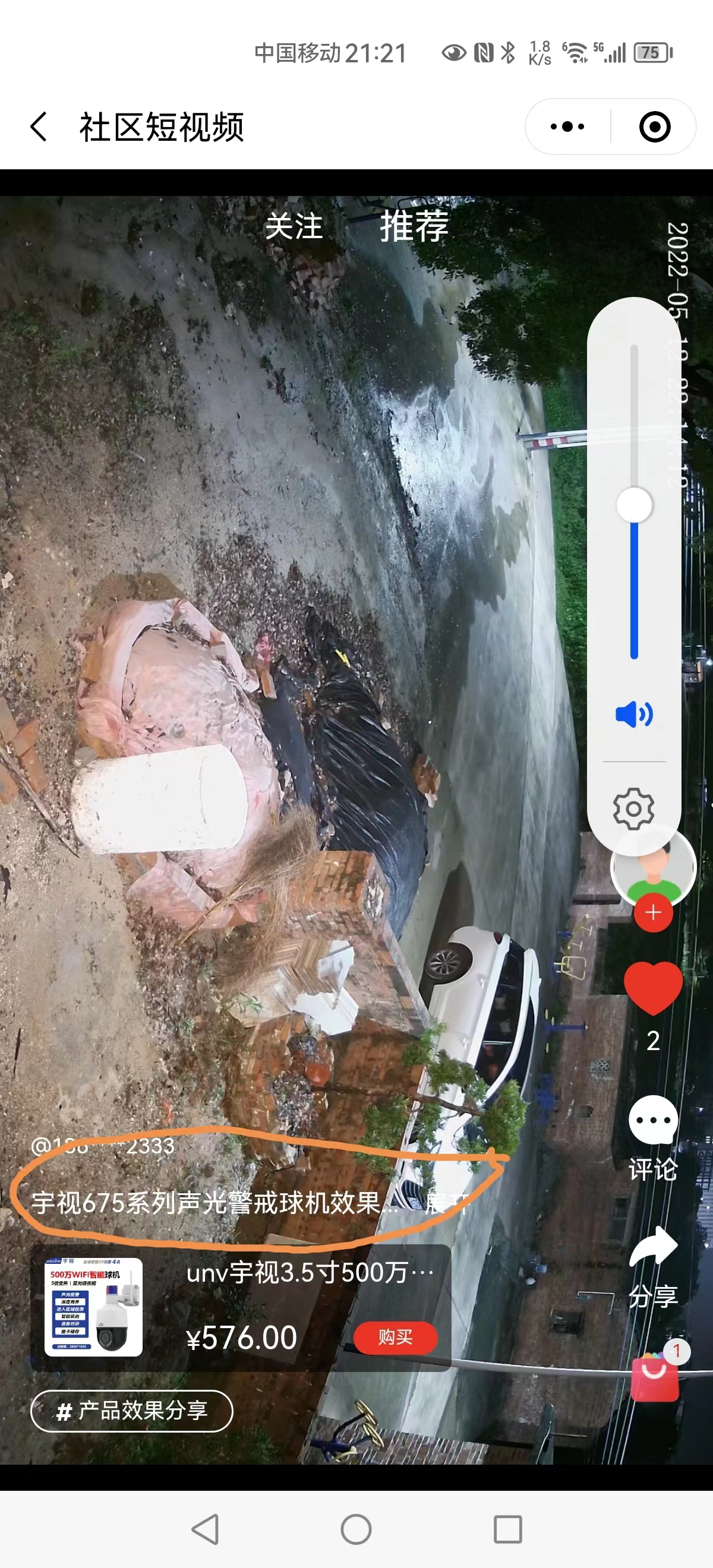Screen dimensions: 713x1568
Task: Go back from 社区短视频 page
Action: pyautogui.click(x=39, y=127)
